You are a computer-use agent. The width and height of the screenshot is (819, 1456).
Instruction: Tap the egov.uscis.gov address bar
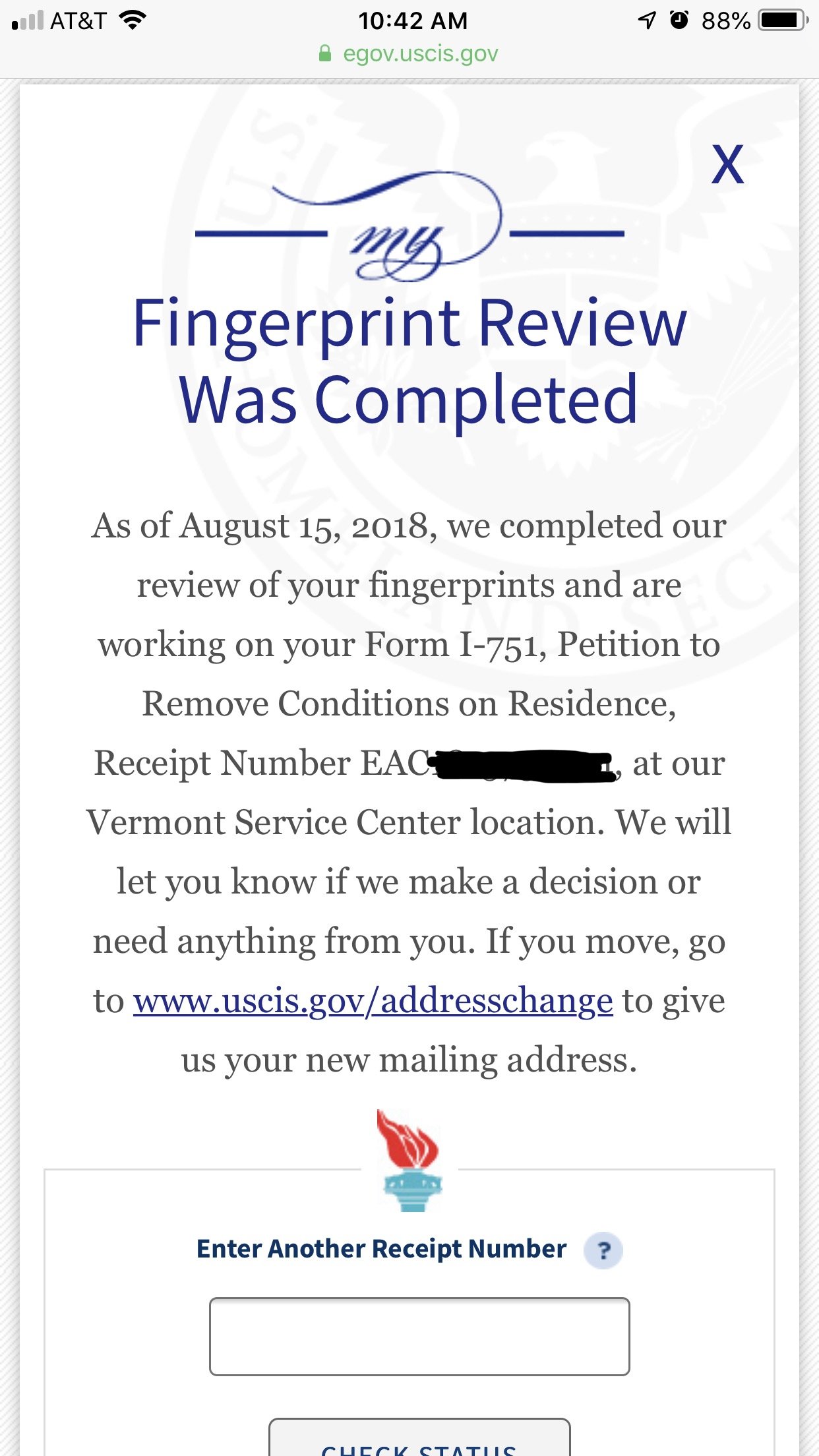(x=409, y=54)
